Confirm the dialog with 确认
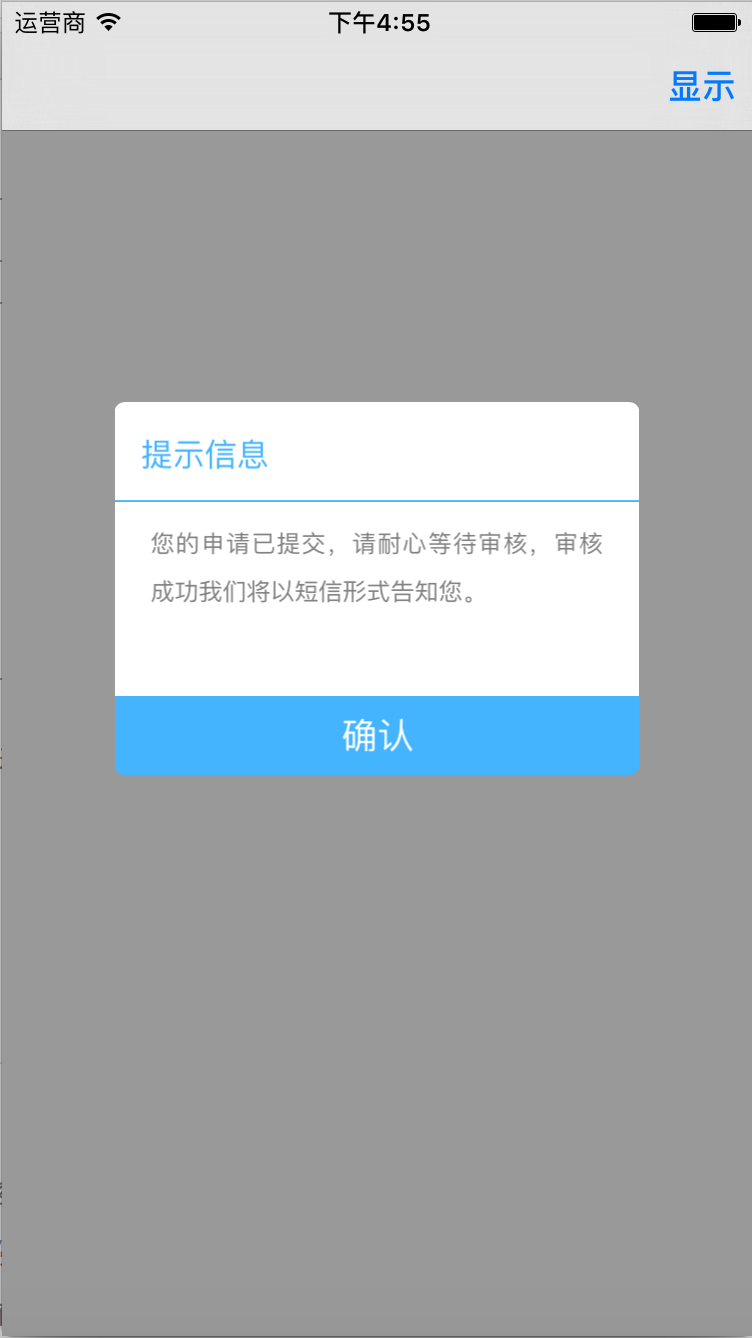752x1338 pixels. pyautogui.click(x=377, y=735)
